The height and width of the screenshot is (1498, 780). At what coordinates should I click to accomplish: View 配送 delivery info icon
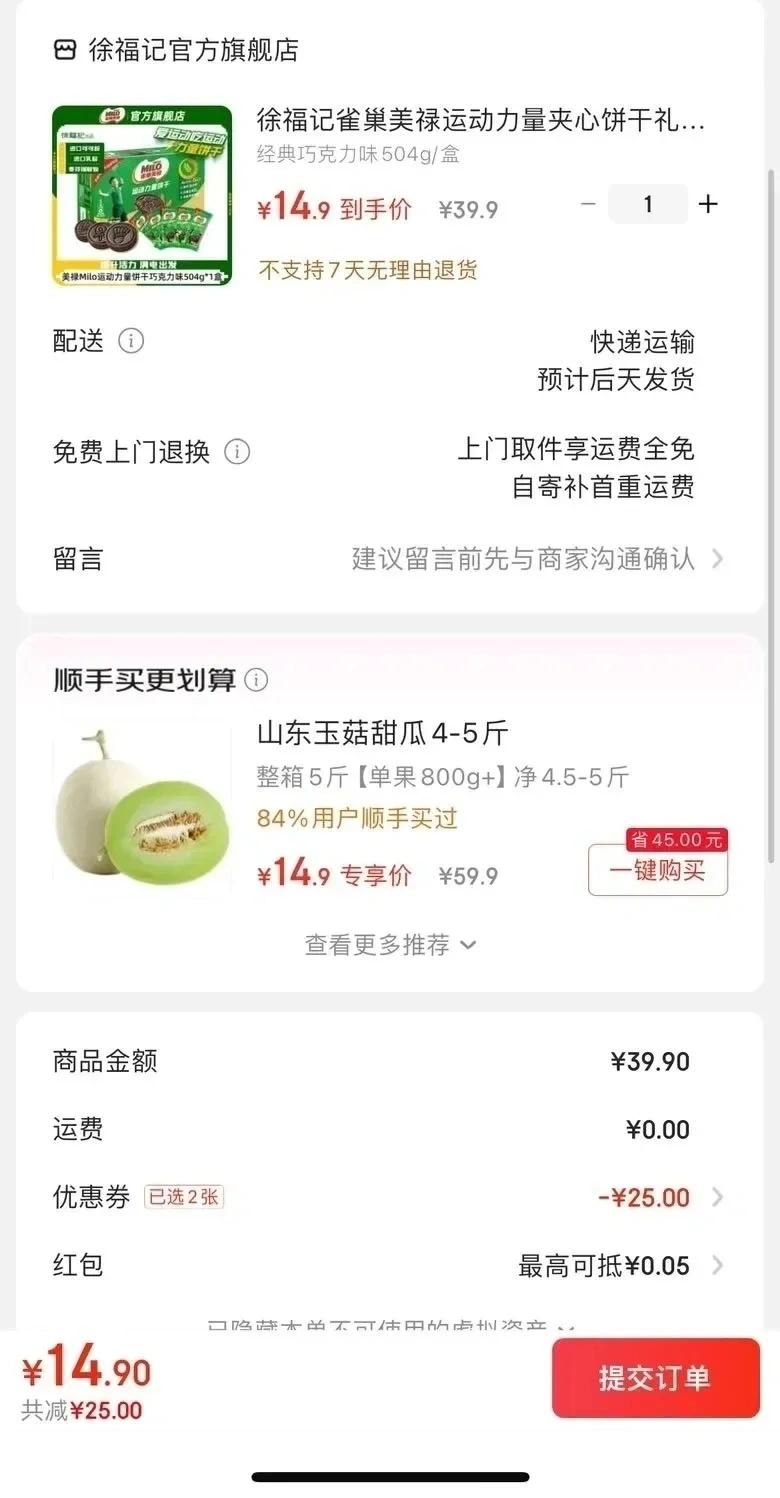click(x=131, y=341)
